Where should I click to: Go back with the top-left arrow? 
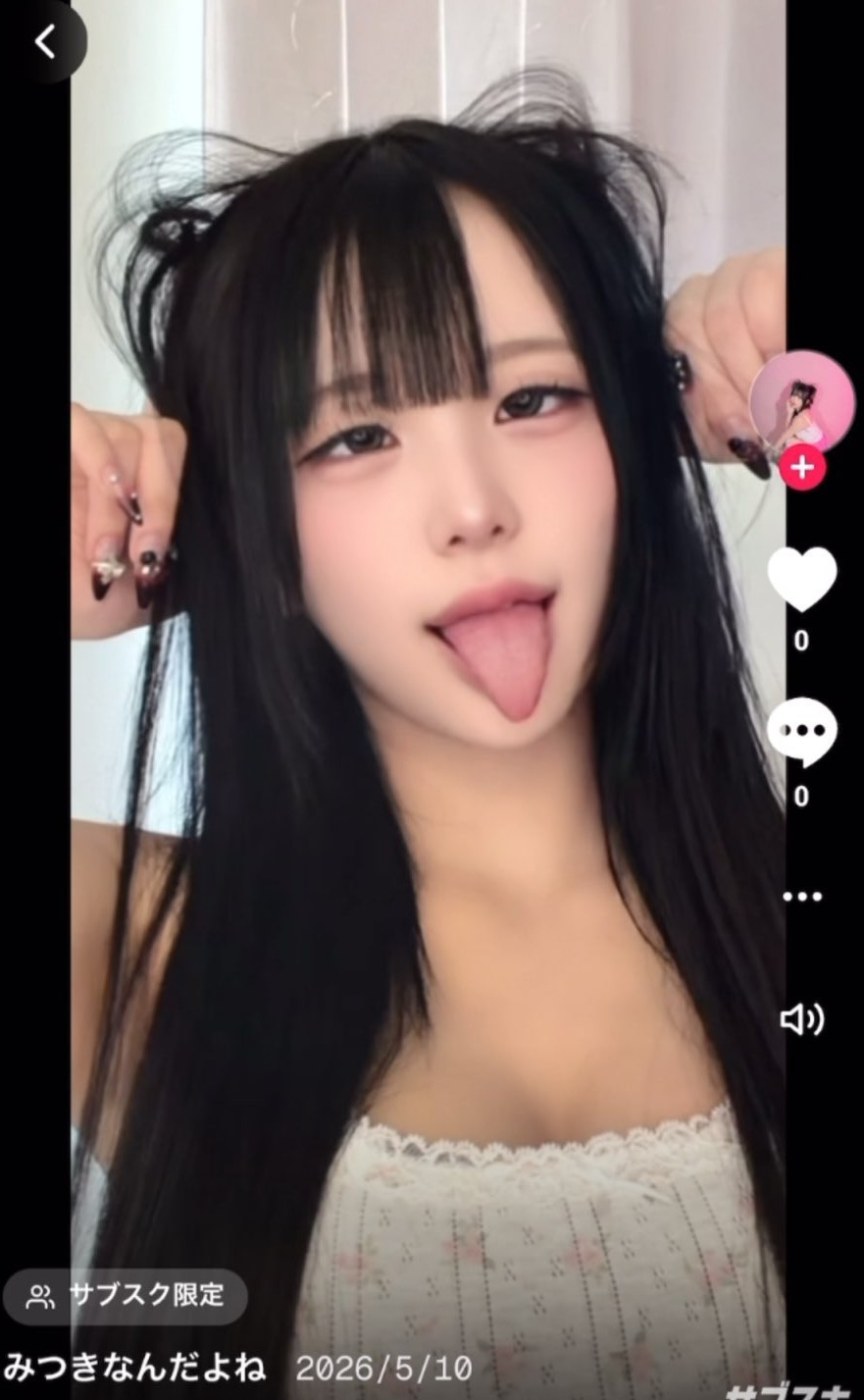[x=43, y=41]
